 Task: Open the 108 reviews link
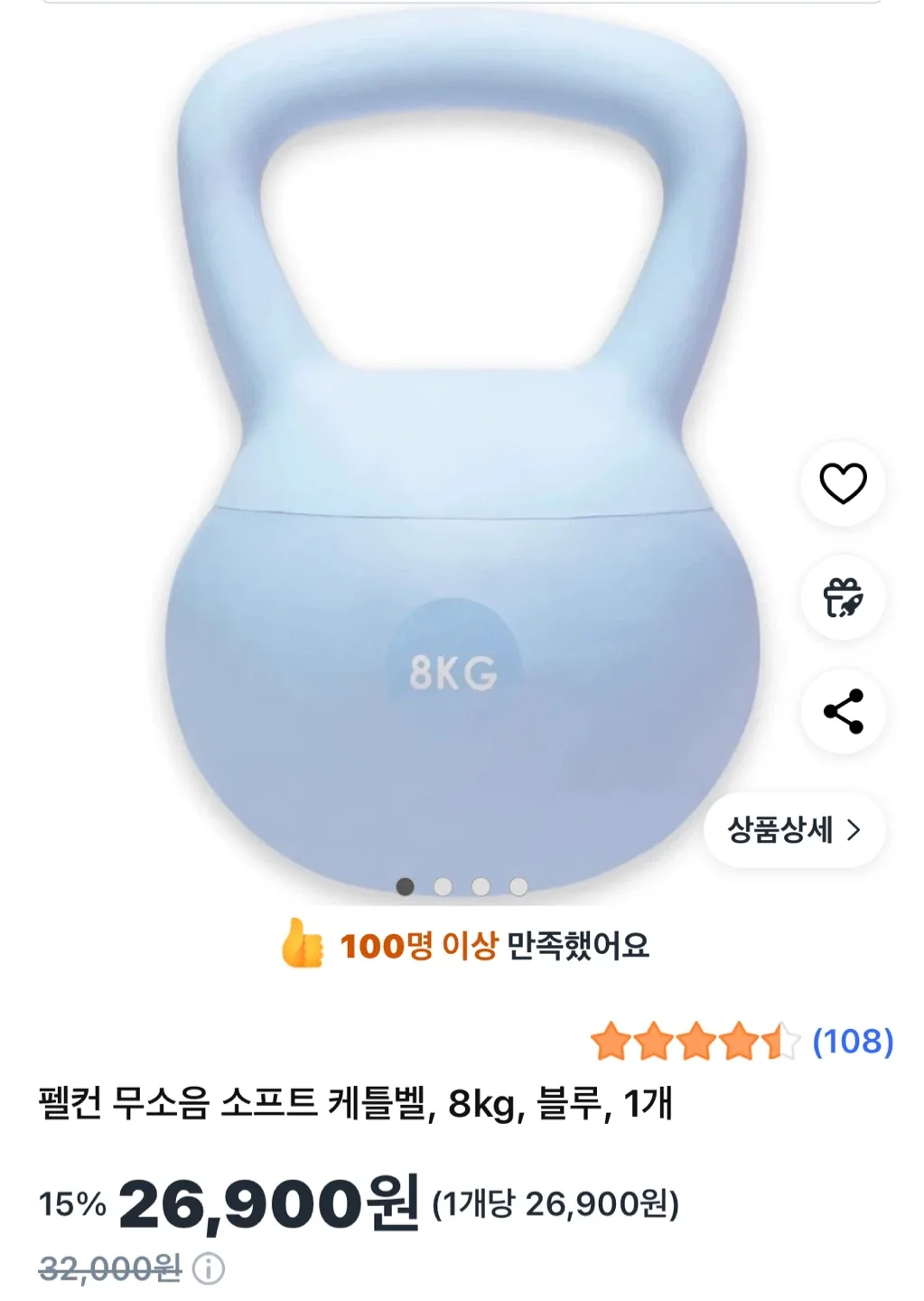[853, 1041]
